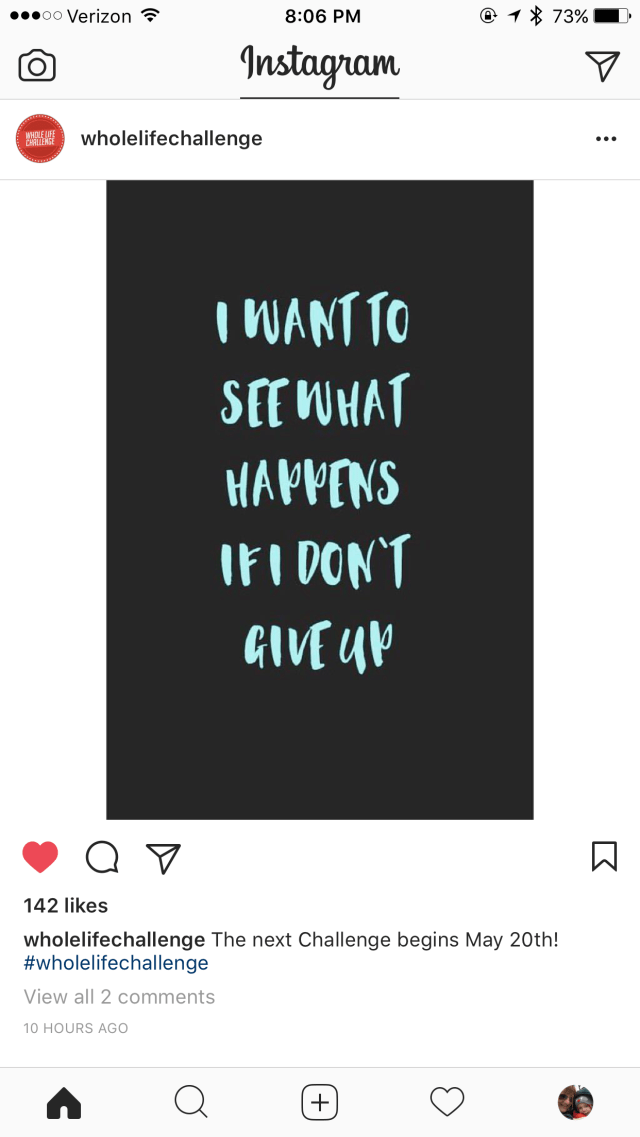This screenshot has width=640, height=1137.
Task: Share this post via the send icon
Action: tap(163, 857)
